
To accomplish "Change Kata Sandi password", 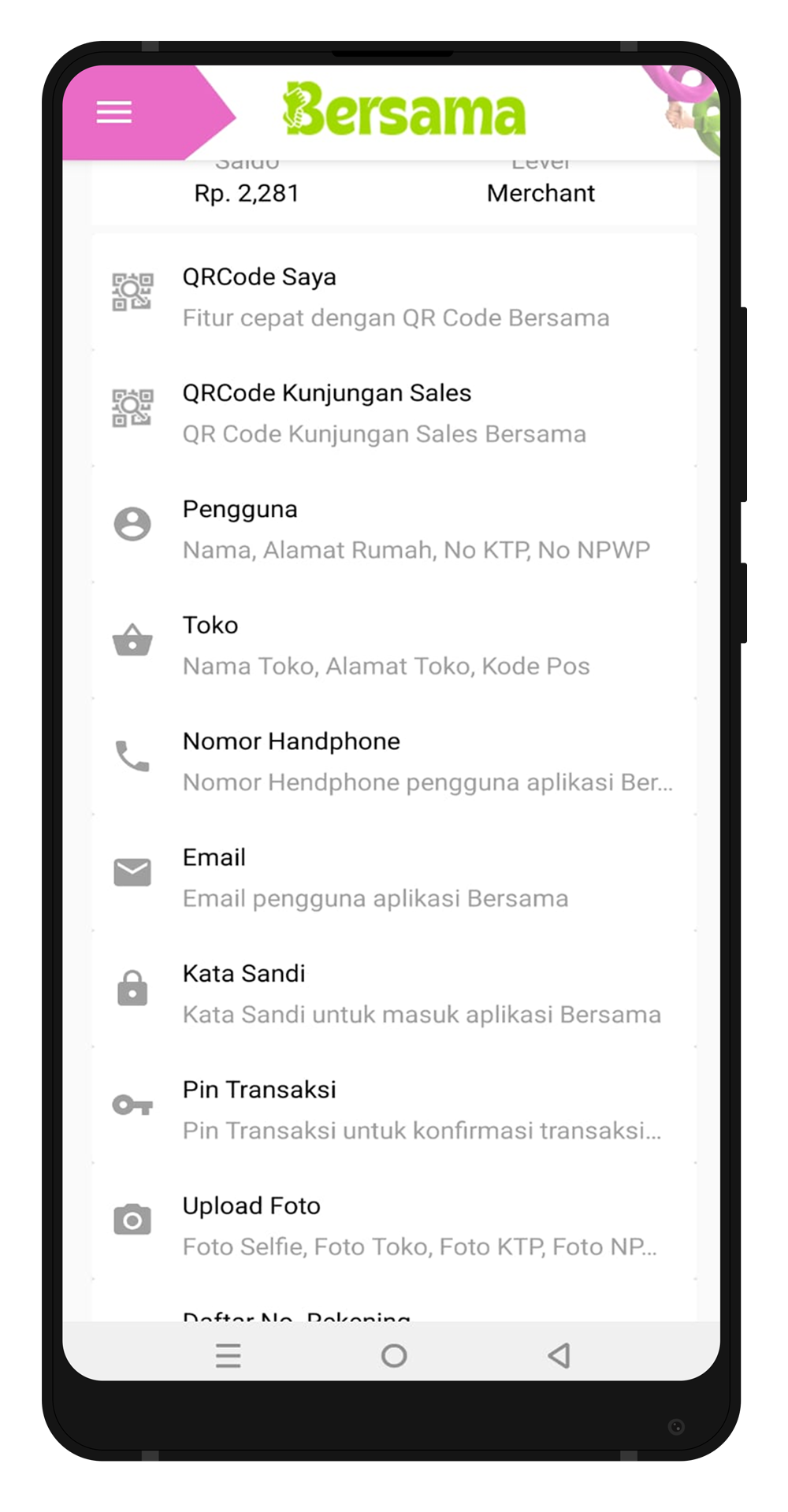I will [x=394, y=993].
